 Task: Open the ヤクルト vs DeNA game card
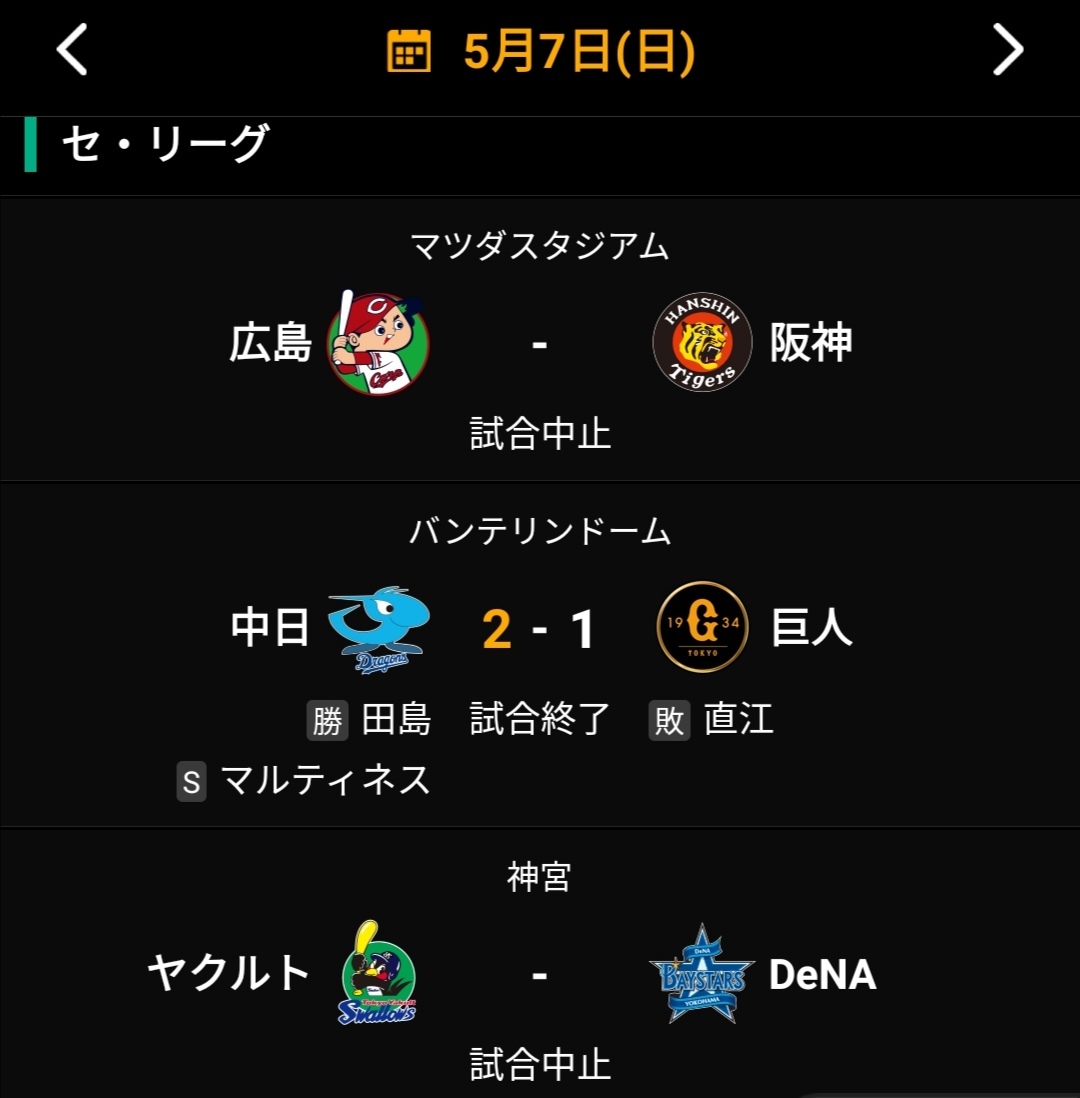540,972
